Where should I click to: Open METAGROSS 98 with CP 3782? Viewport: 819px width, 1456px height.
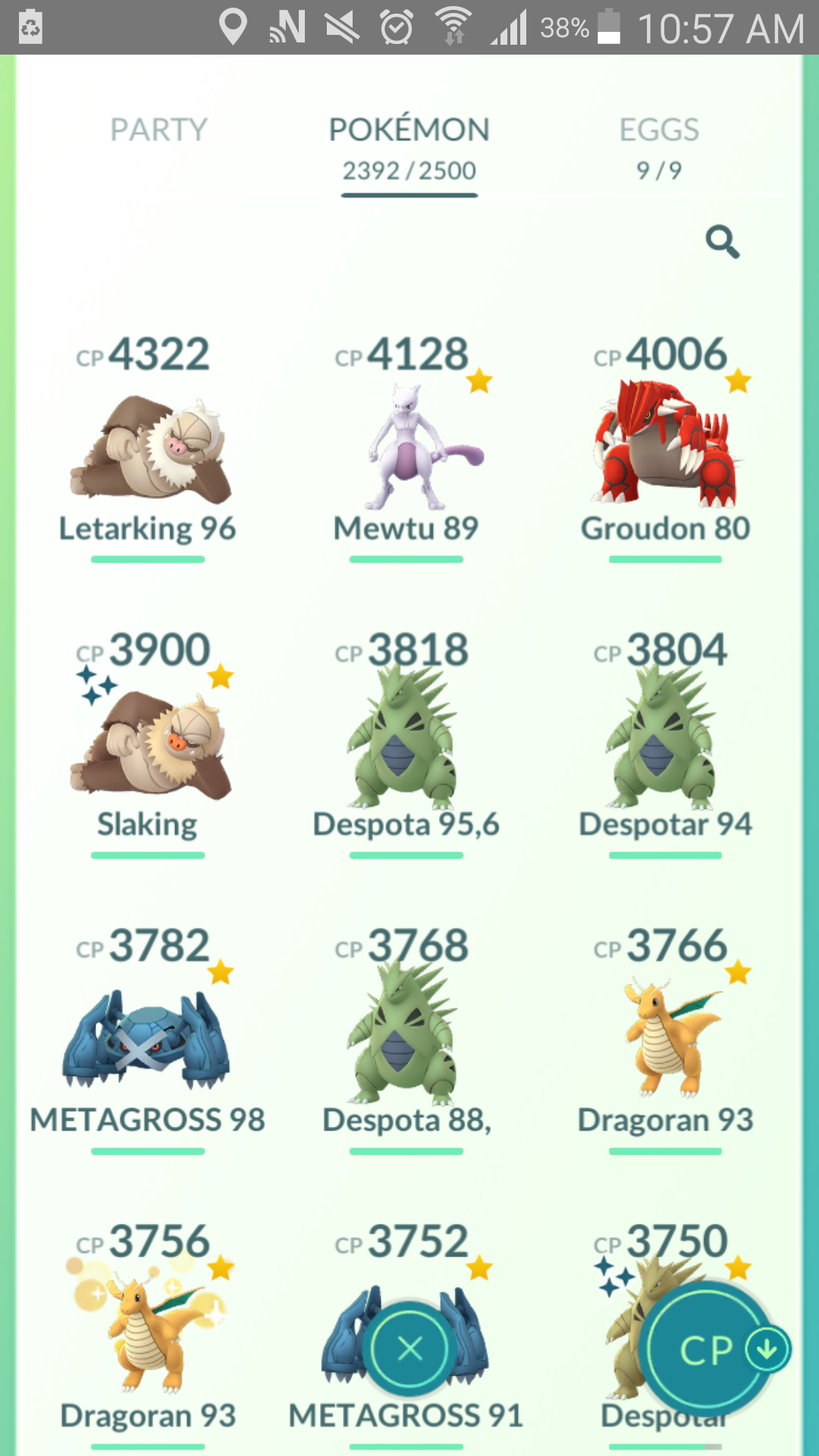point(148,1039)
